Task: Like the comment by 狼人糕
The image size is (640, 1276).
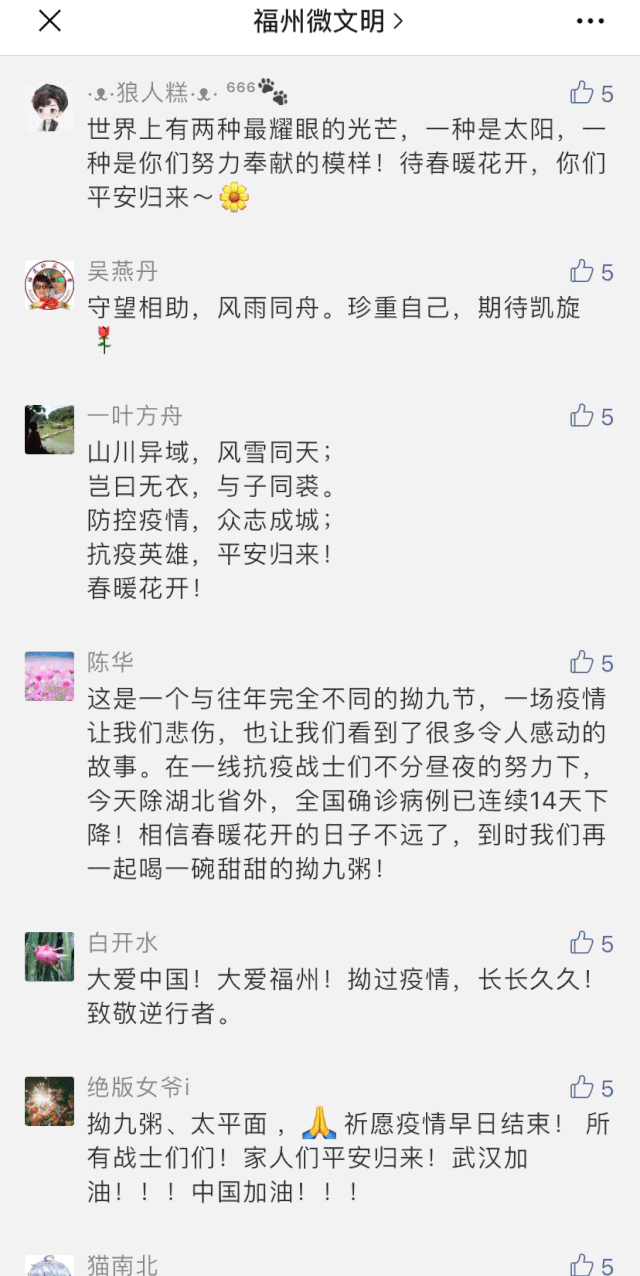Action: (583, 93)
